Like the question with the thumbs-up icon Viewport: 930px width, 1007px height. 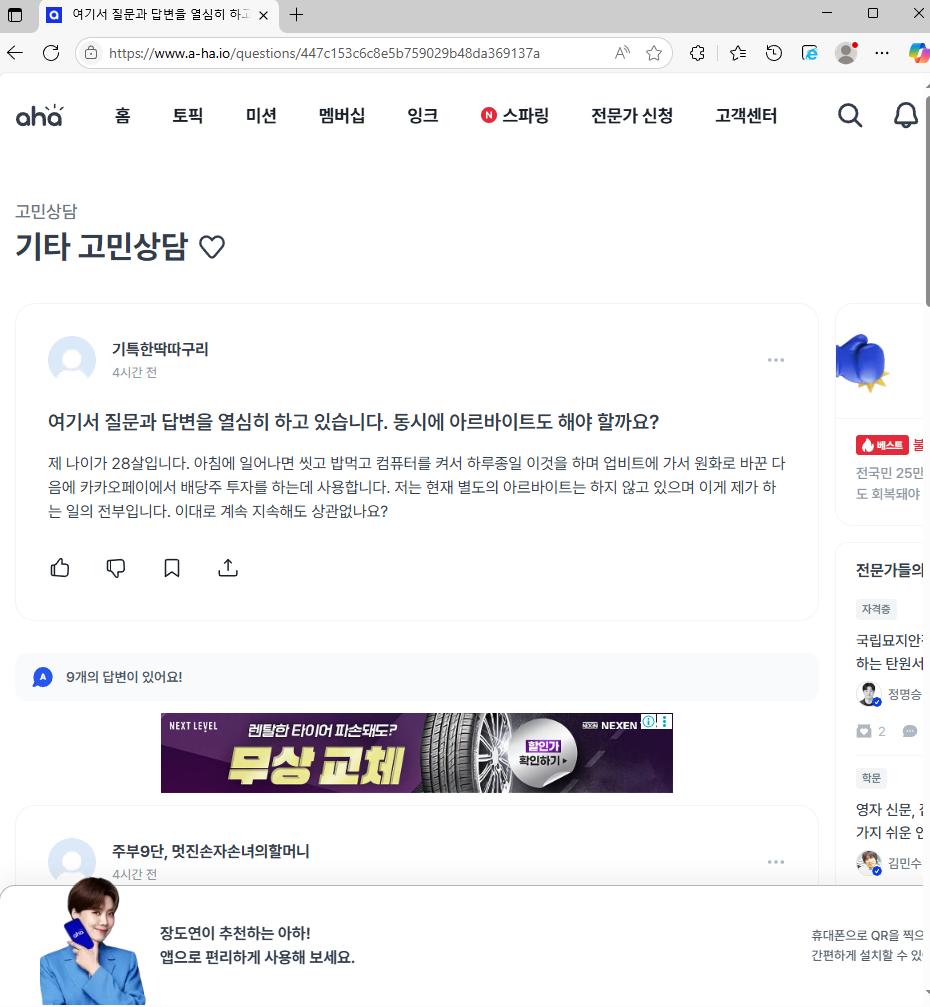pos(60,568)
